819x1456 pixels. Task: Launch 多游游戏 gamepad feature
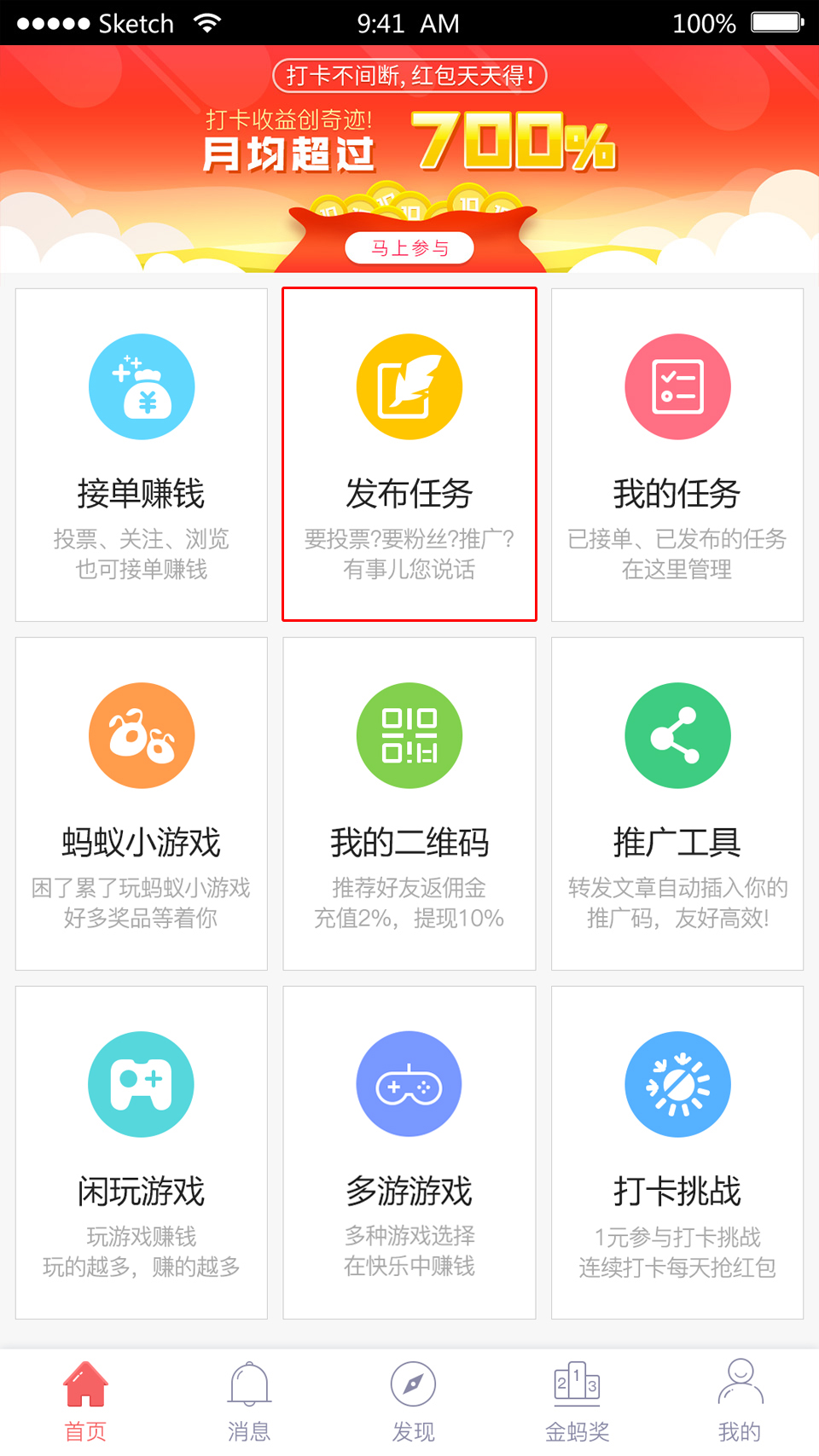coord(409,1084)
